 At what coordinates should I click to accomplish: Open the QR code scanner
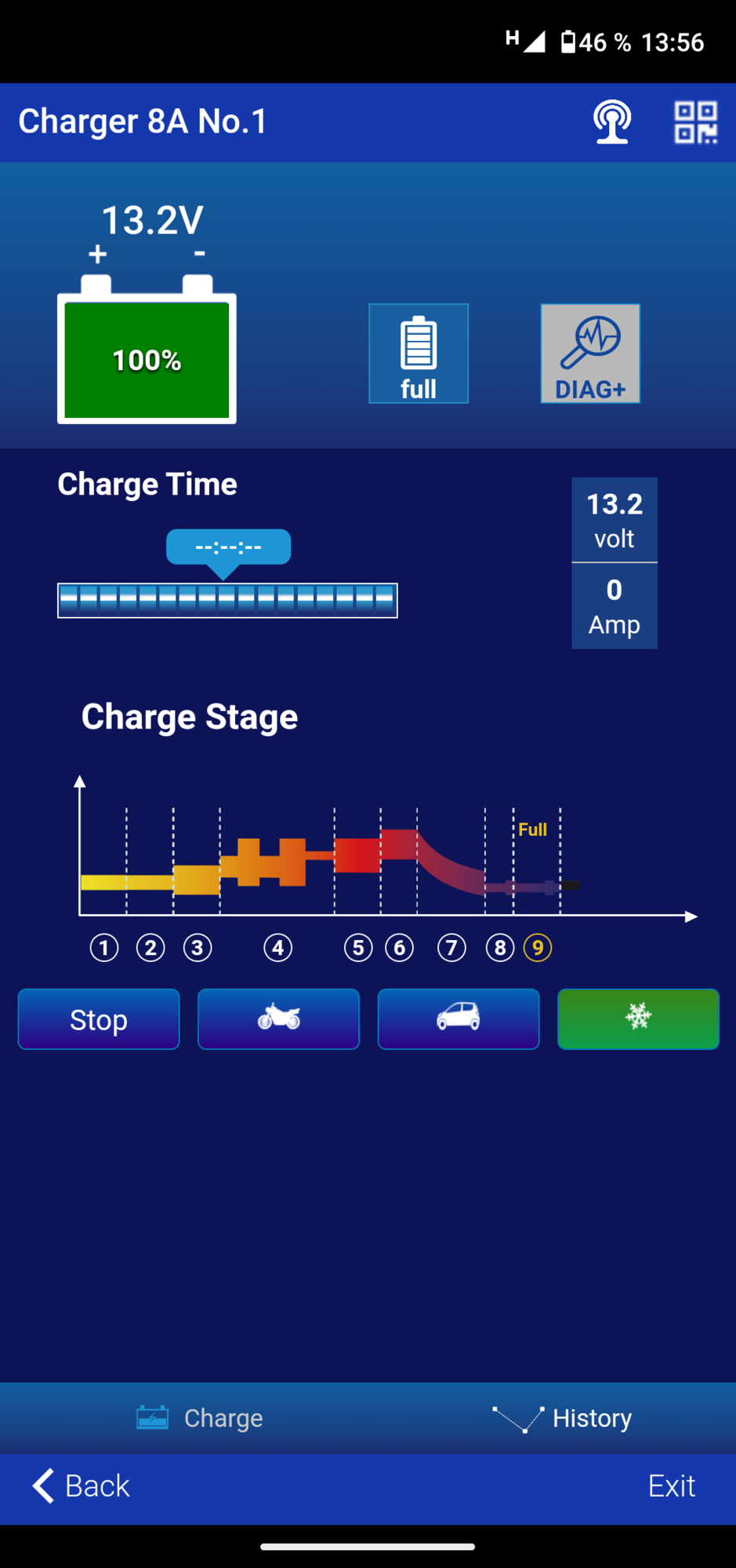click(695, 122)
